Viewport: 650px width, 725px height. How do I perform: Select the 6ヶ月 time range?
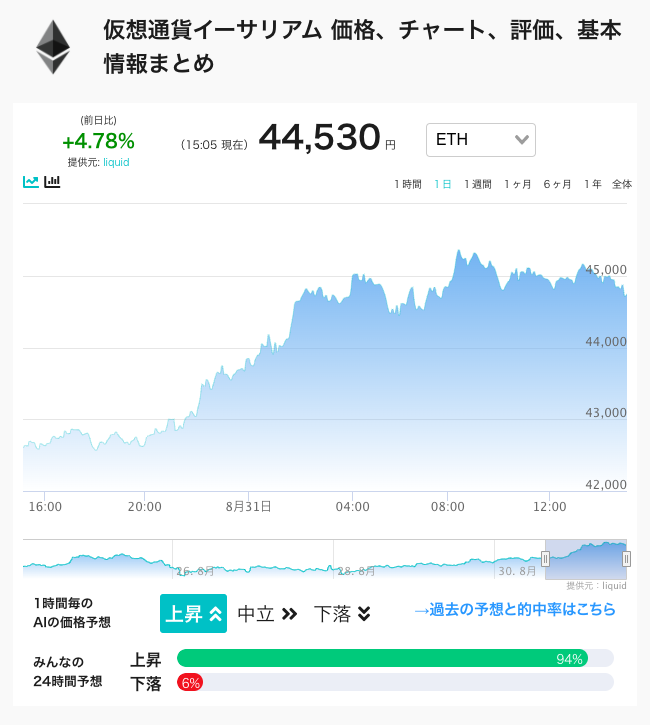[557, 184]
